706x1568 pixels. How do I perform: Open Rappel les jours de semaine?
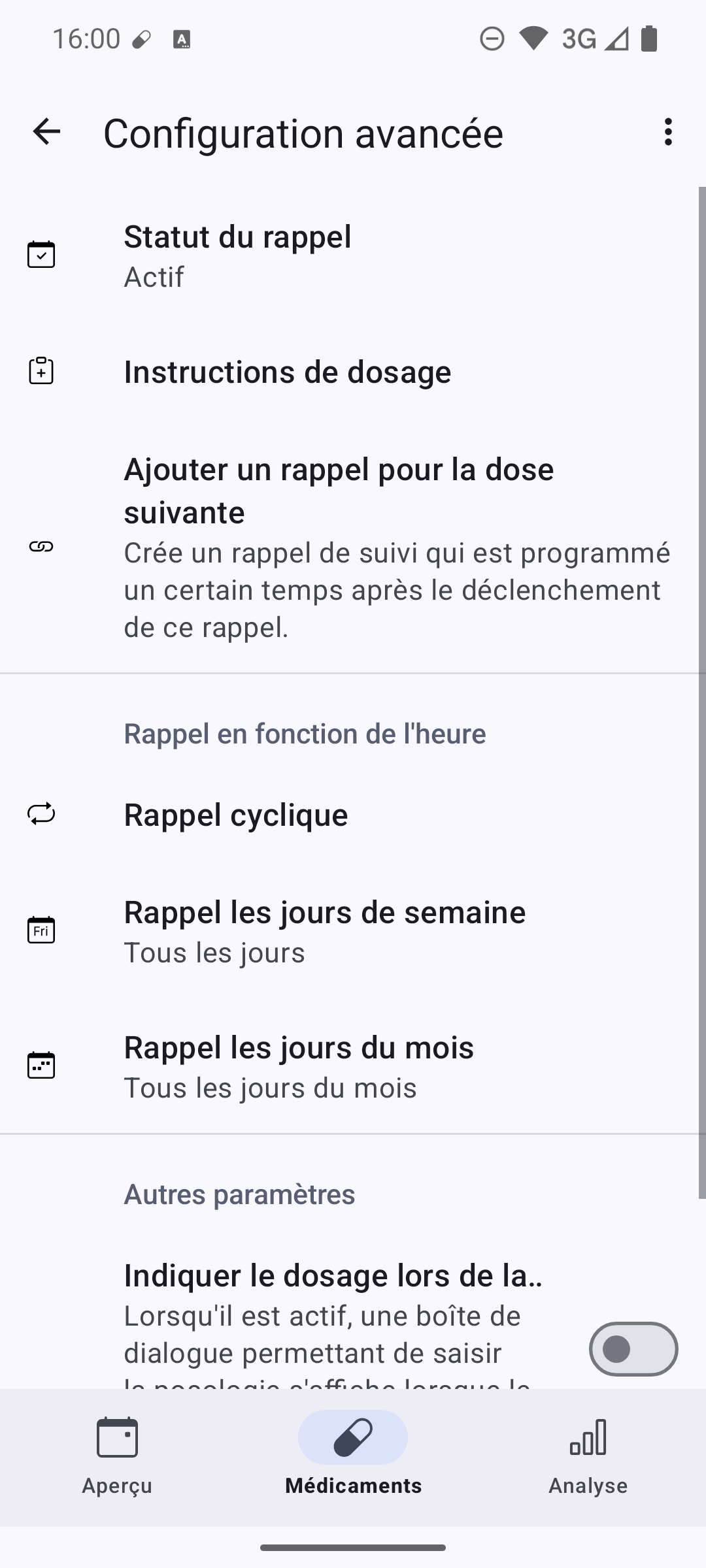click(353, 932)
